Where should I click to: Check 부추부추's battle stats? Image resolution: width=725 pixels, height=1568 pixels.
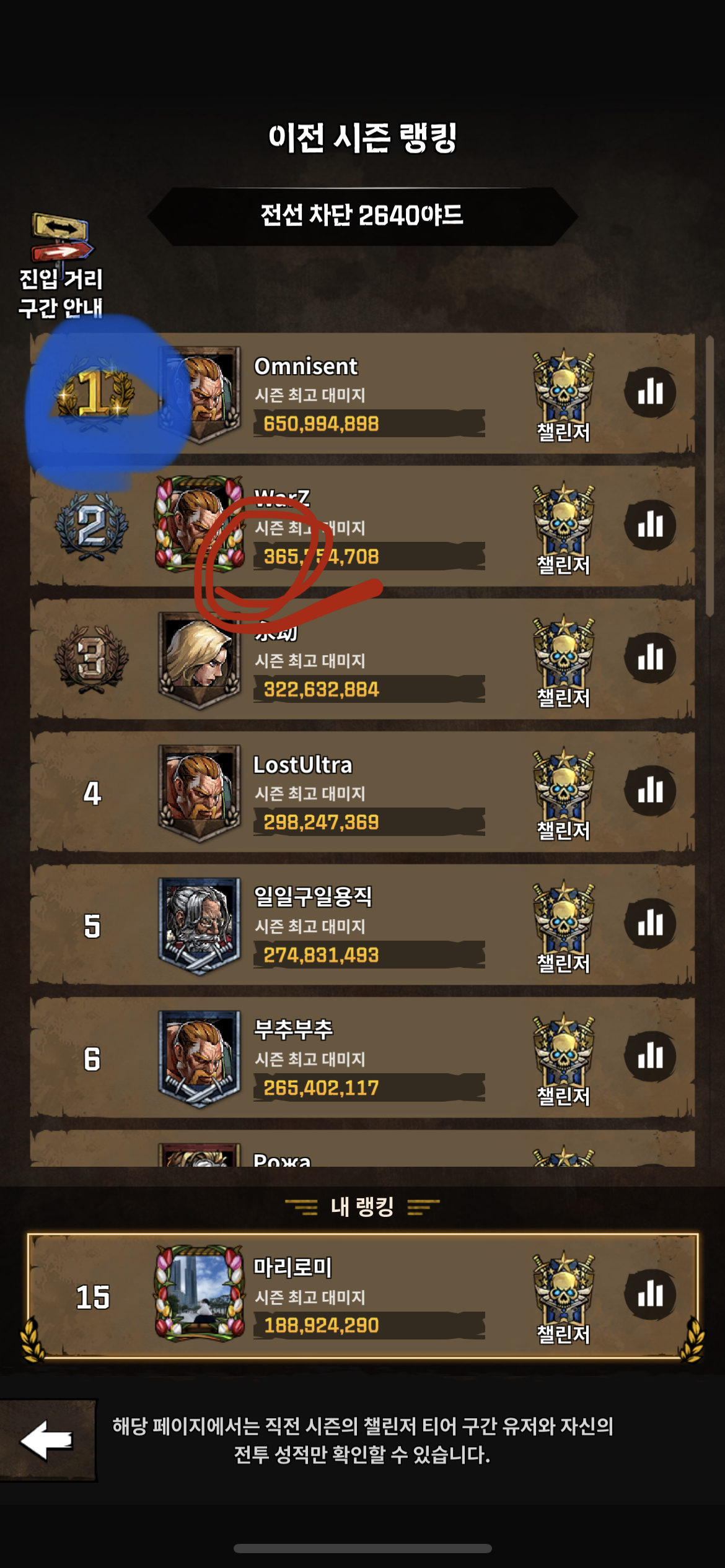[649, 1056]
